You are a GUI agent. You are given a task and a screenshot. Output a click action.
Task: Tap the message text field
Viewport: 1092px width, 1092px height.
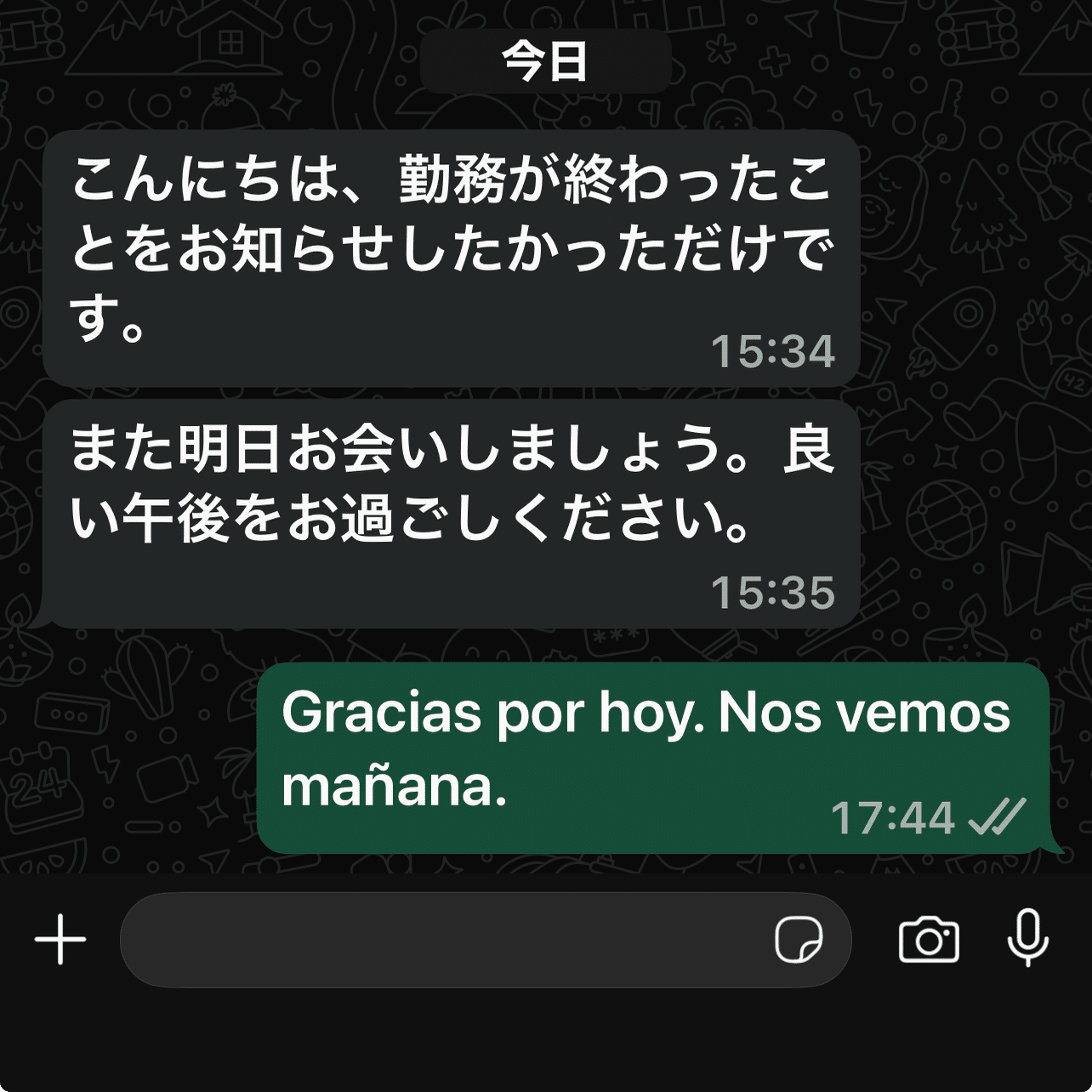pyautogui.click(x=442, y=940)
